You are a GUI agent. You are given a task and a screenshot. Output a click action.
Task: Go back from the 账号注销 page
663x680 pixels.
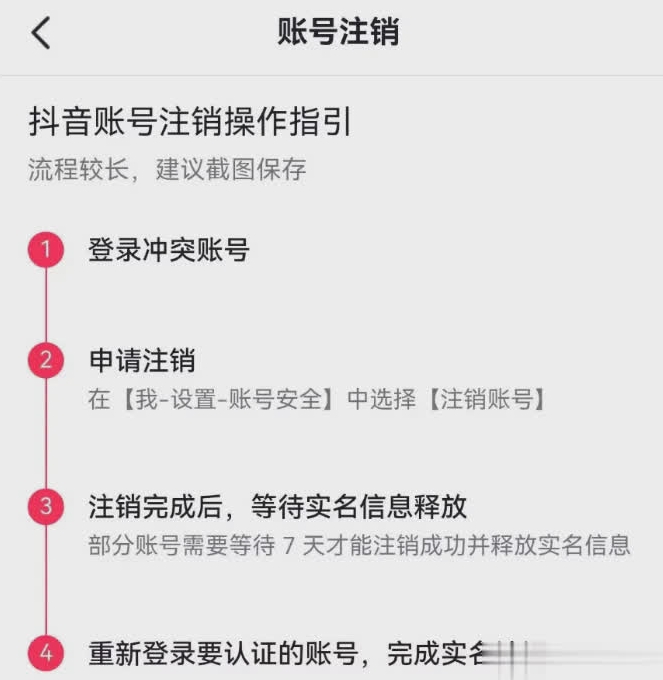pos(40,33)
